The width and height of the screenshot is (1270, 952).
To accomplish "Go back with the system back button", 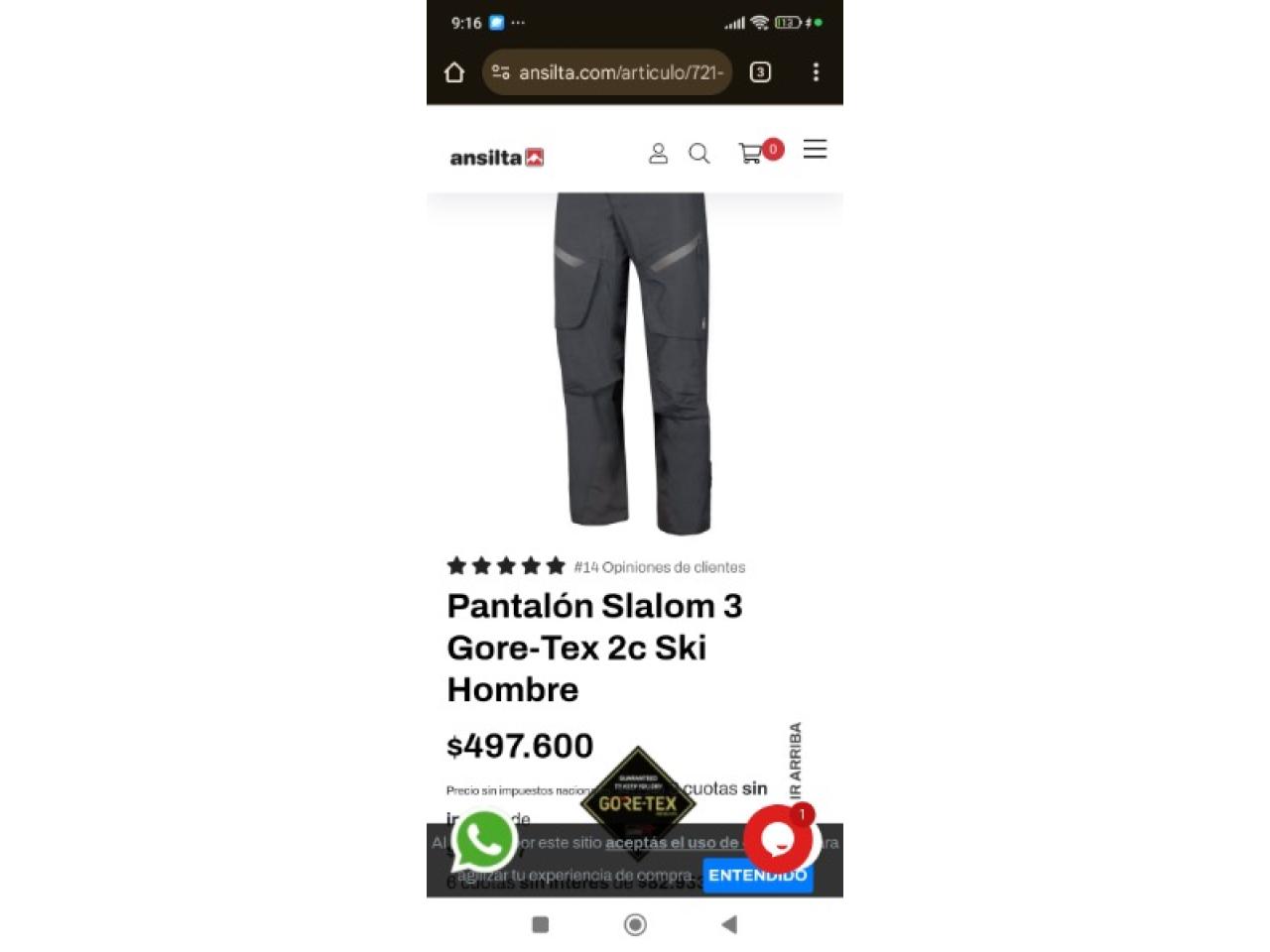I will [729, 924].
